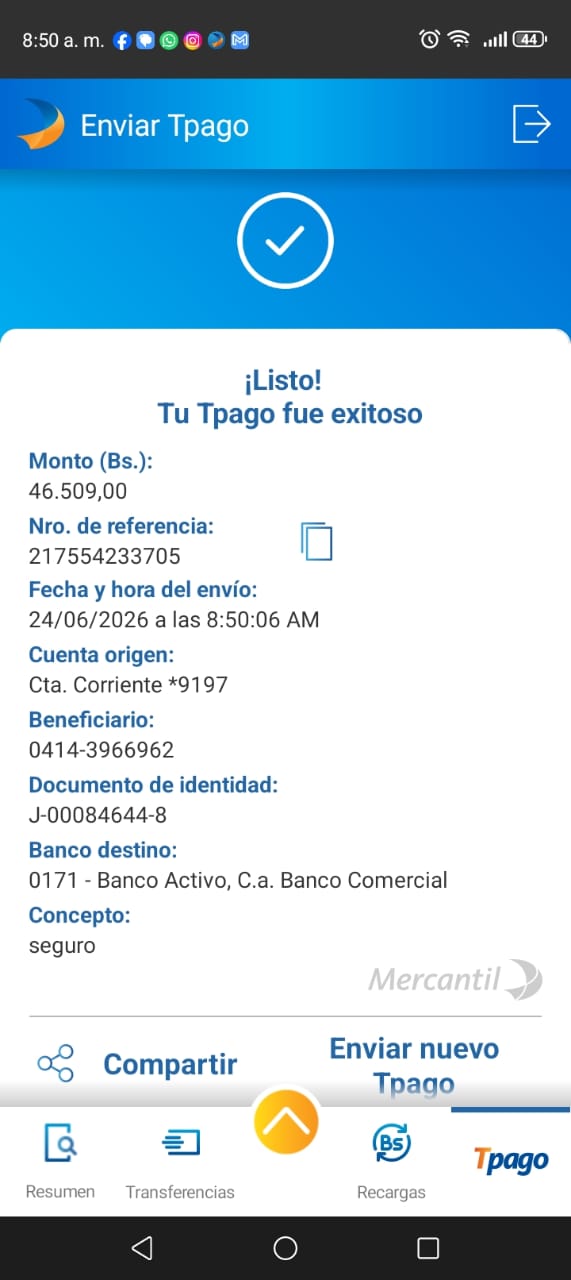571x1280 pixels.
Task: Tap the logout icon in the header
Action: pyautogui.click(x=531, y=124)
